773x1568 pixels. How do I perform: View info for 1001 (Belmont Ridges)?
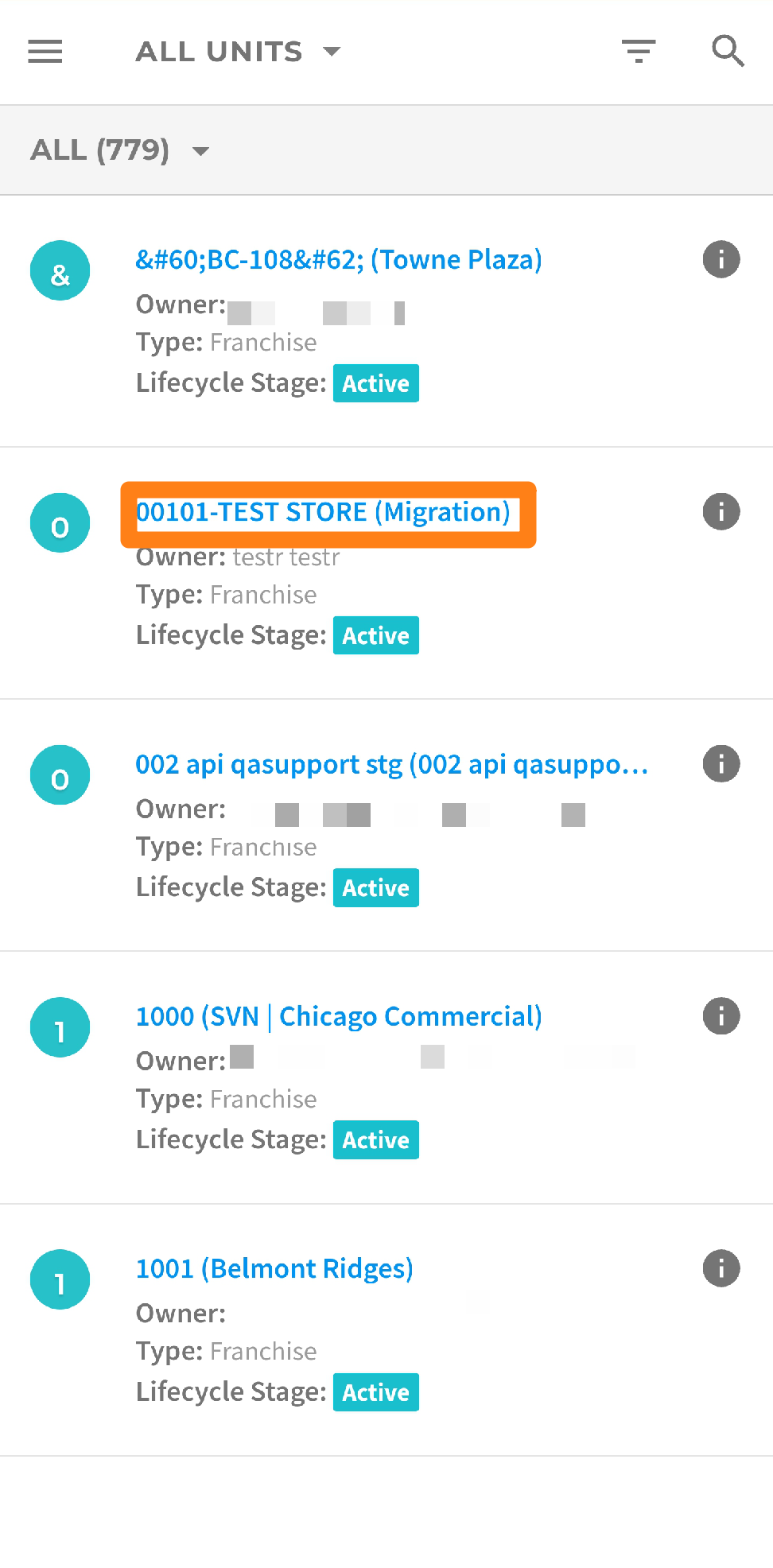(x=721, y=1268)
